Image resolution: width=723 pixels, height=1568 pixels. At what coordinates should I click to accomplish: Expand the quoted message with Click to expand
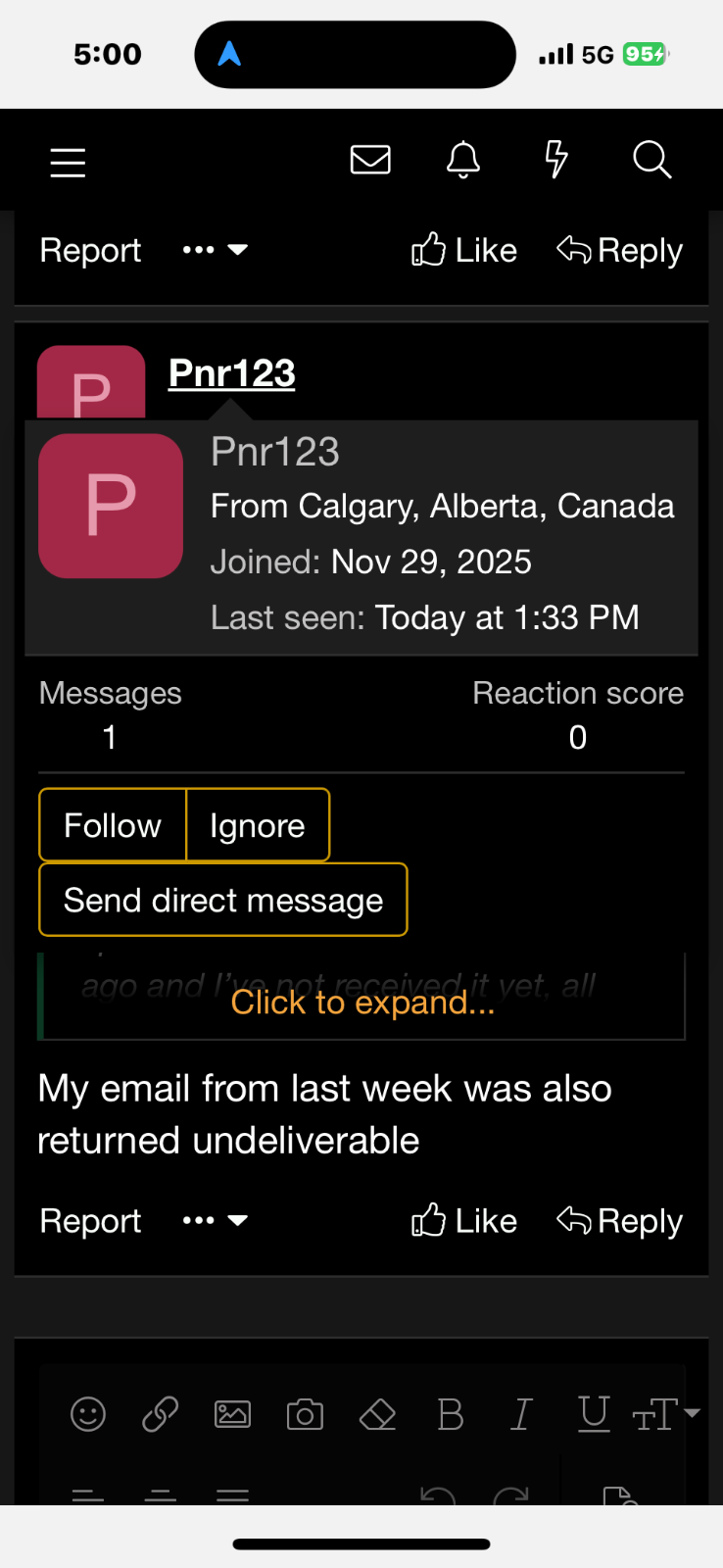[362, 1002]
